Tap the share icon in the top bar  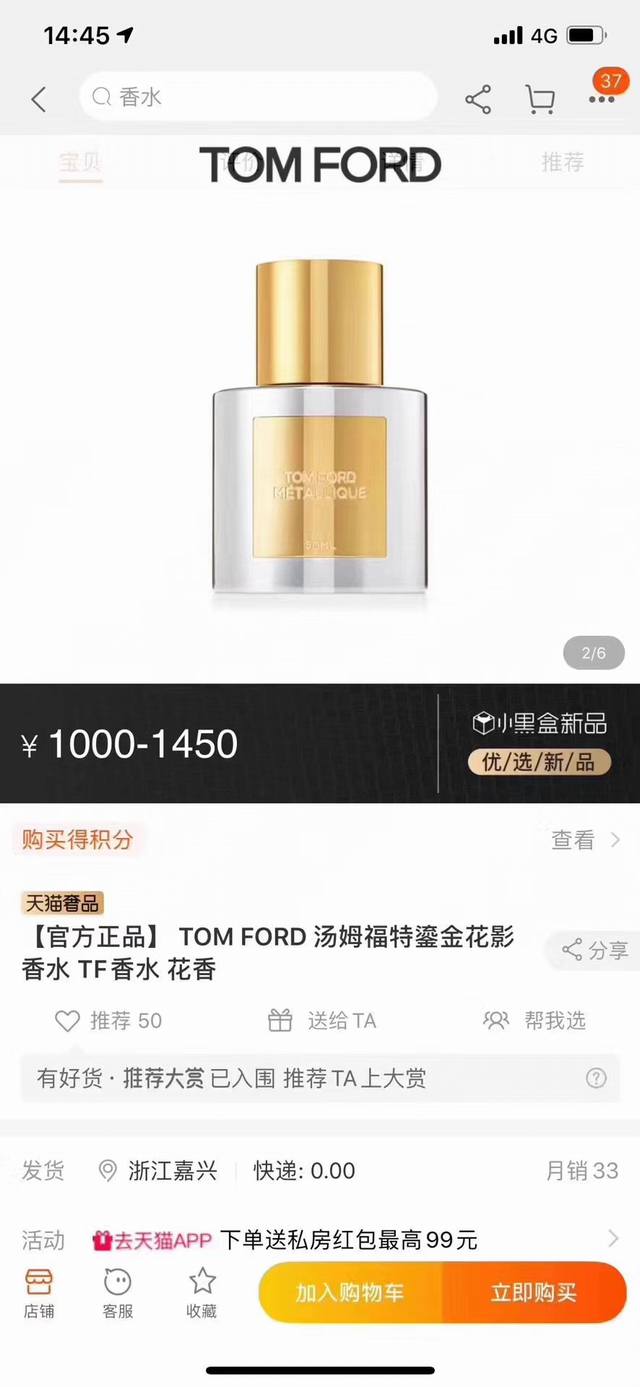point(478,98)
